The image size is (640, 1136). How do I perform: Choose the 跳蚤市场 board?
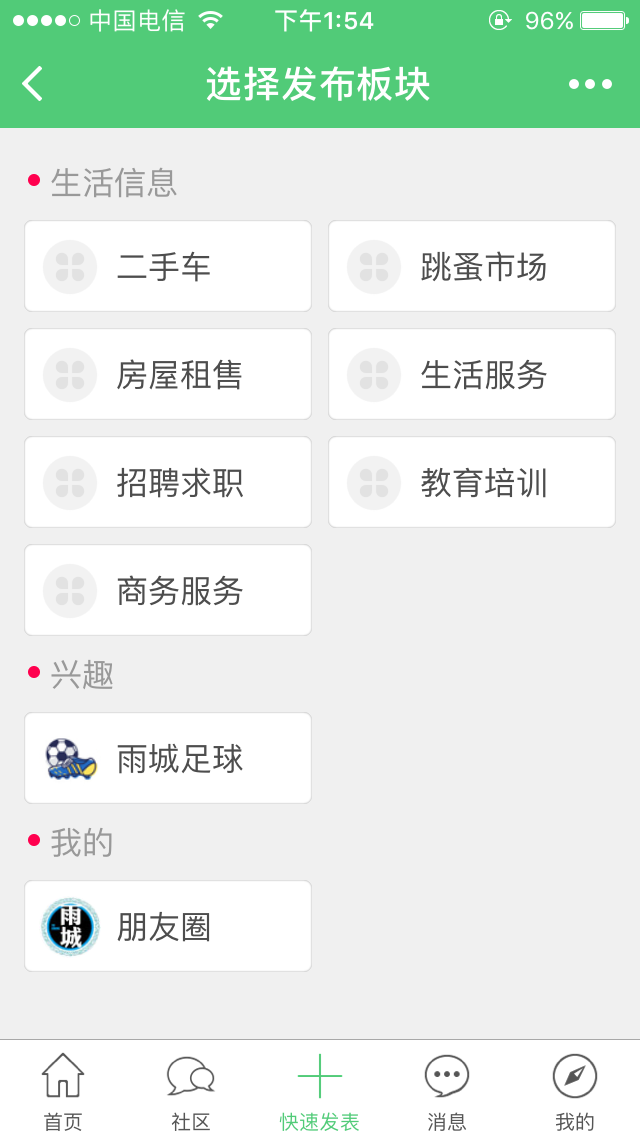point(472,266)
